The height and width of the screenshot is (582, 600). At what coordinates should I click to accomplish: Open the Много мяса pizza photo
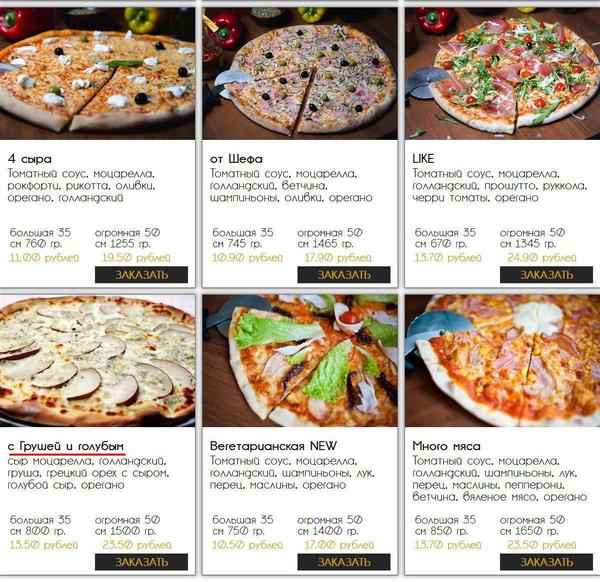[500, 360]
